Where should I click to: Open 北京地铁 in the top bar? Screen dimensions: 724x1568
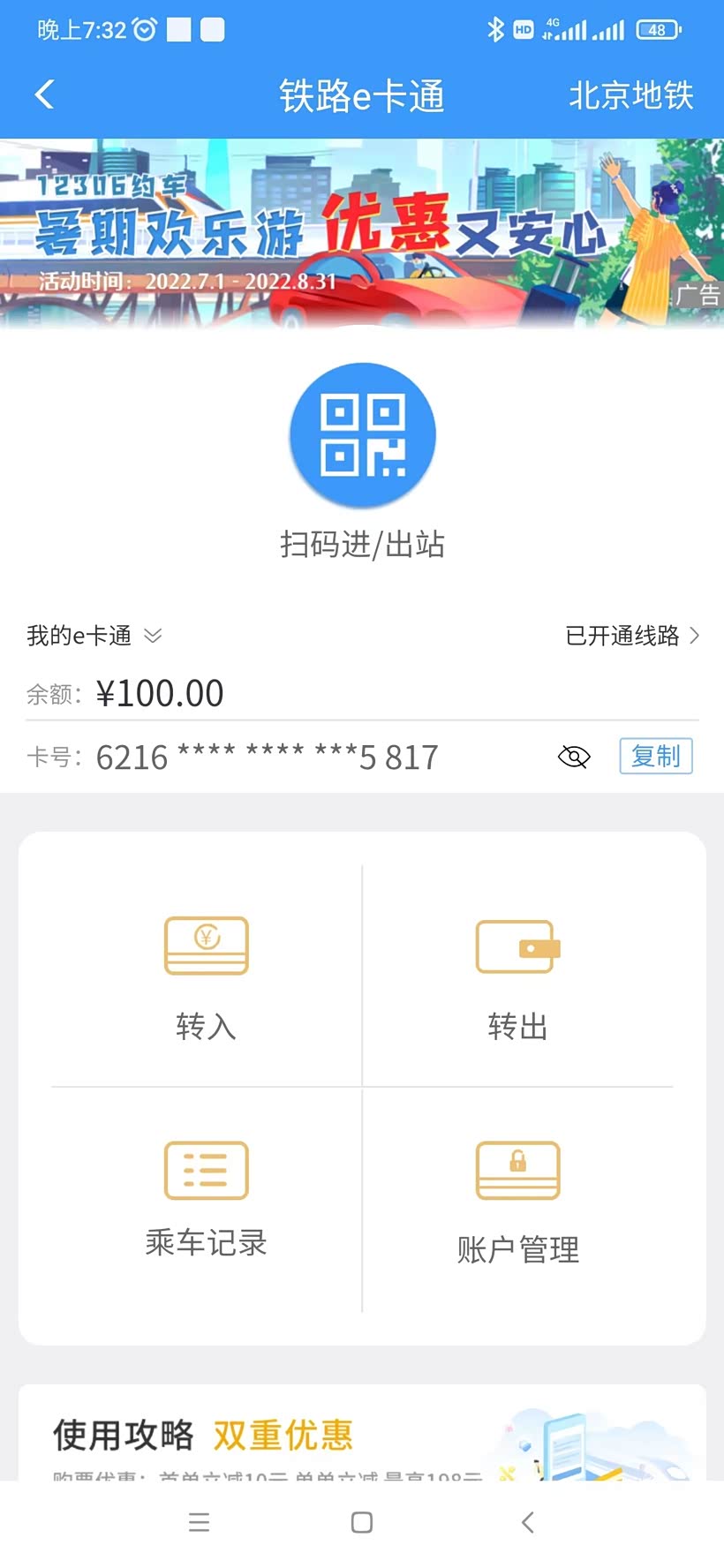630,95
